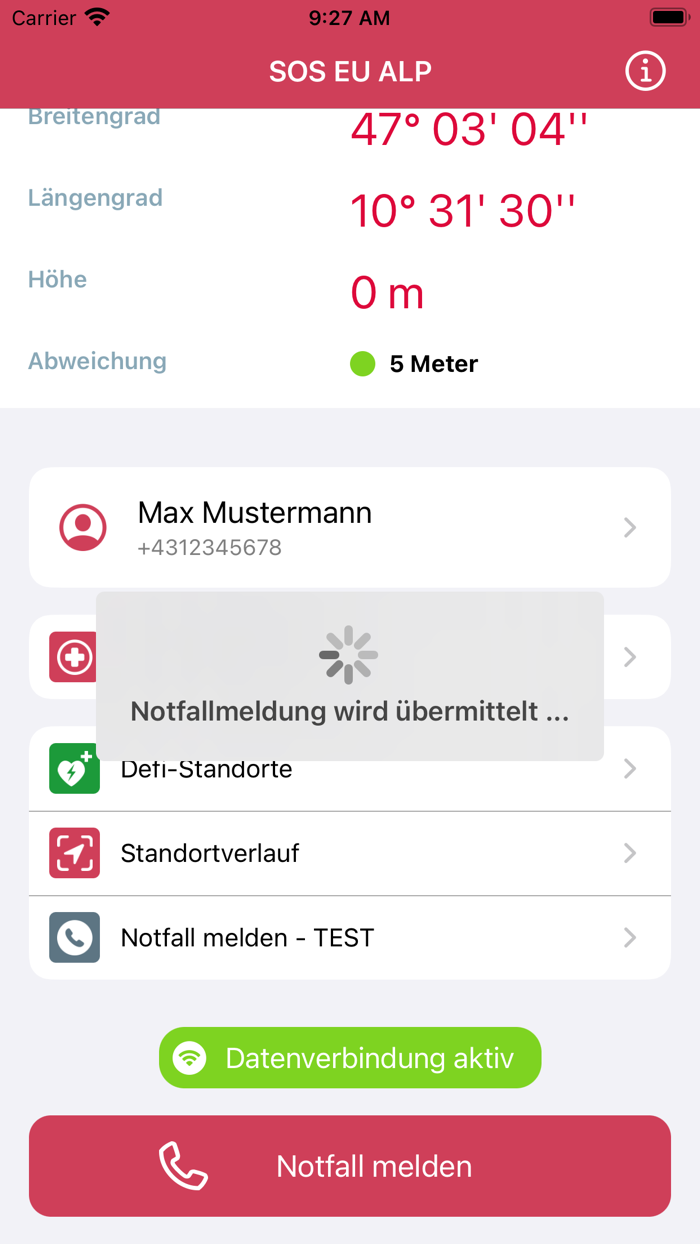Open the info icon in header

point(645,71)
